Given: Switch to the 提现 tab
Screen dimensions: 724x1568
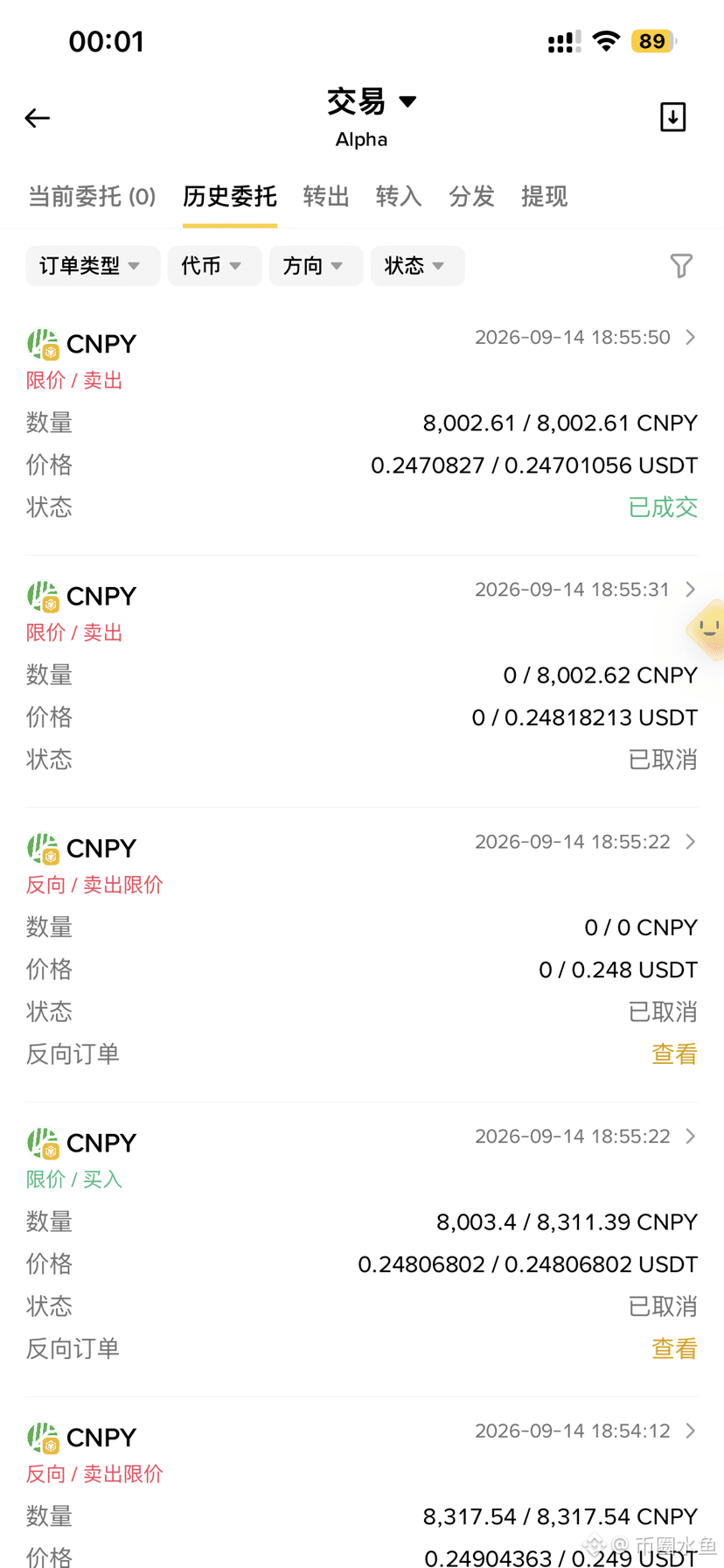Looking at the screenshot, I should pos(544,196).
